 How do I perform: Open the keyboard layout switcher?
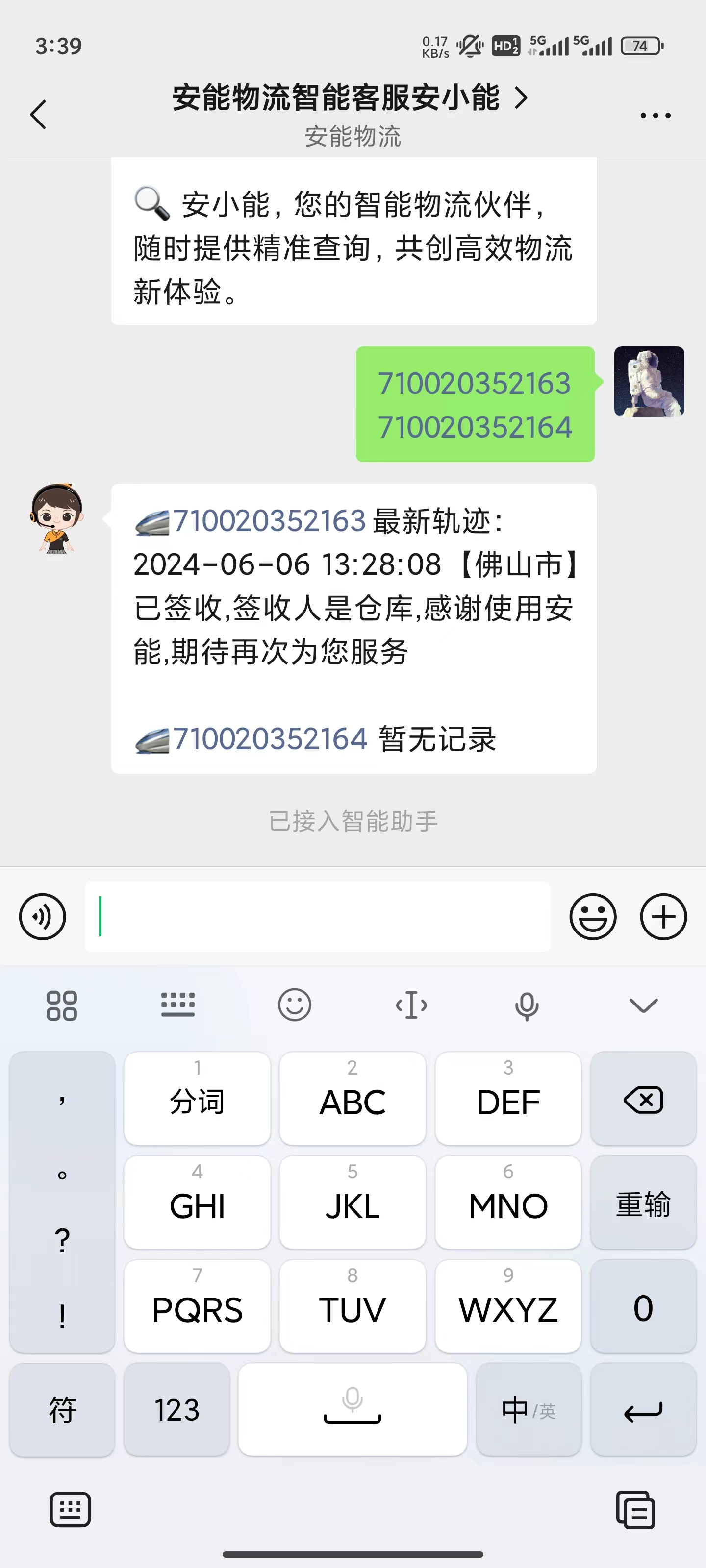coord(178,1005)
